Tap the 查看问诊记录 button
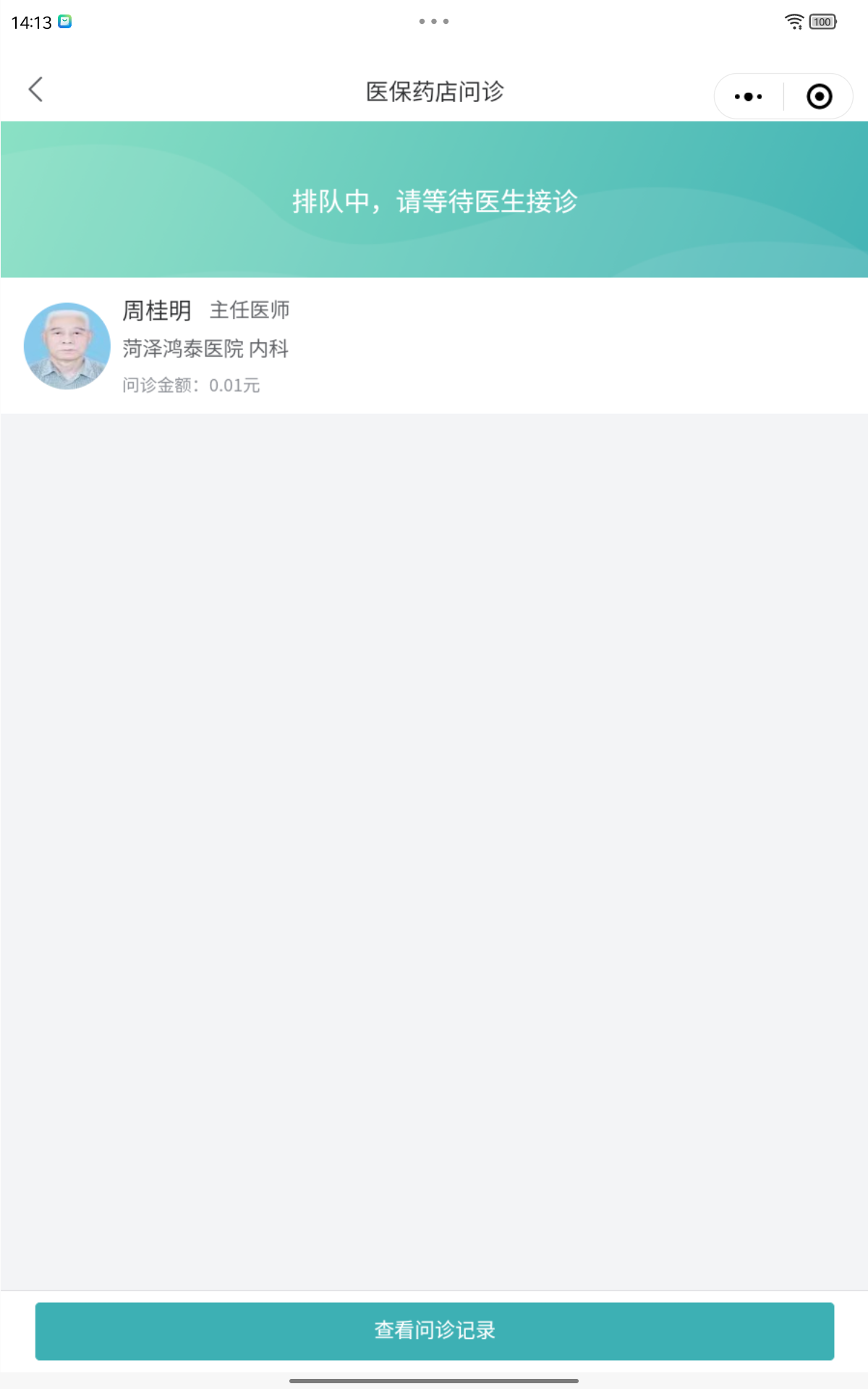868x1389 pixels. click(x=434, y=1330)
